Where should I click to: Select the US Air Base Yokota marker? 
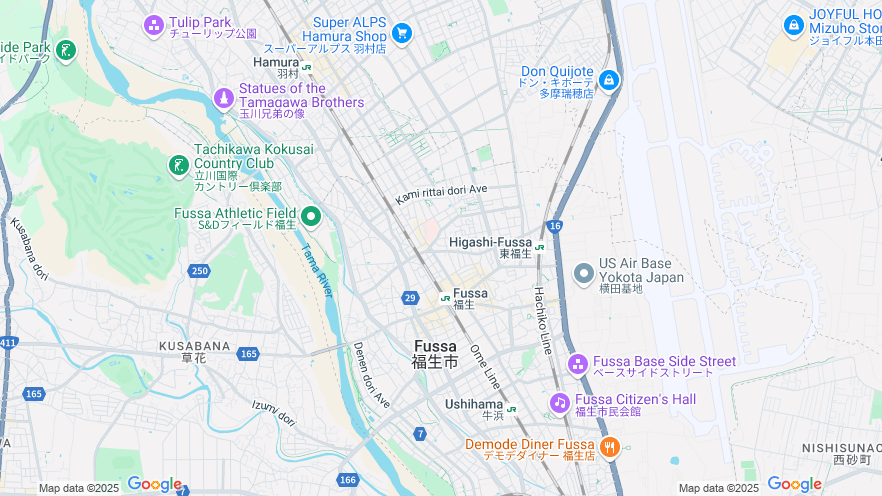pos(584,272)
